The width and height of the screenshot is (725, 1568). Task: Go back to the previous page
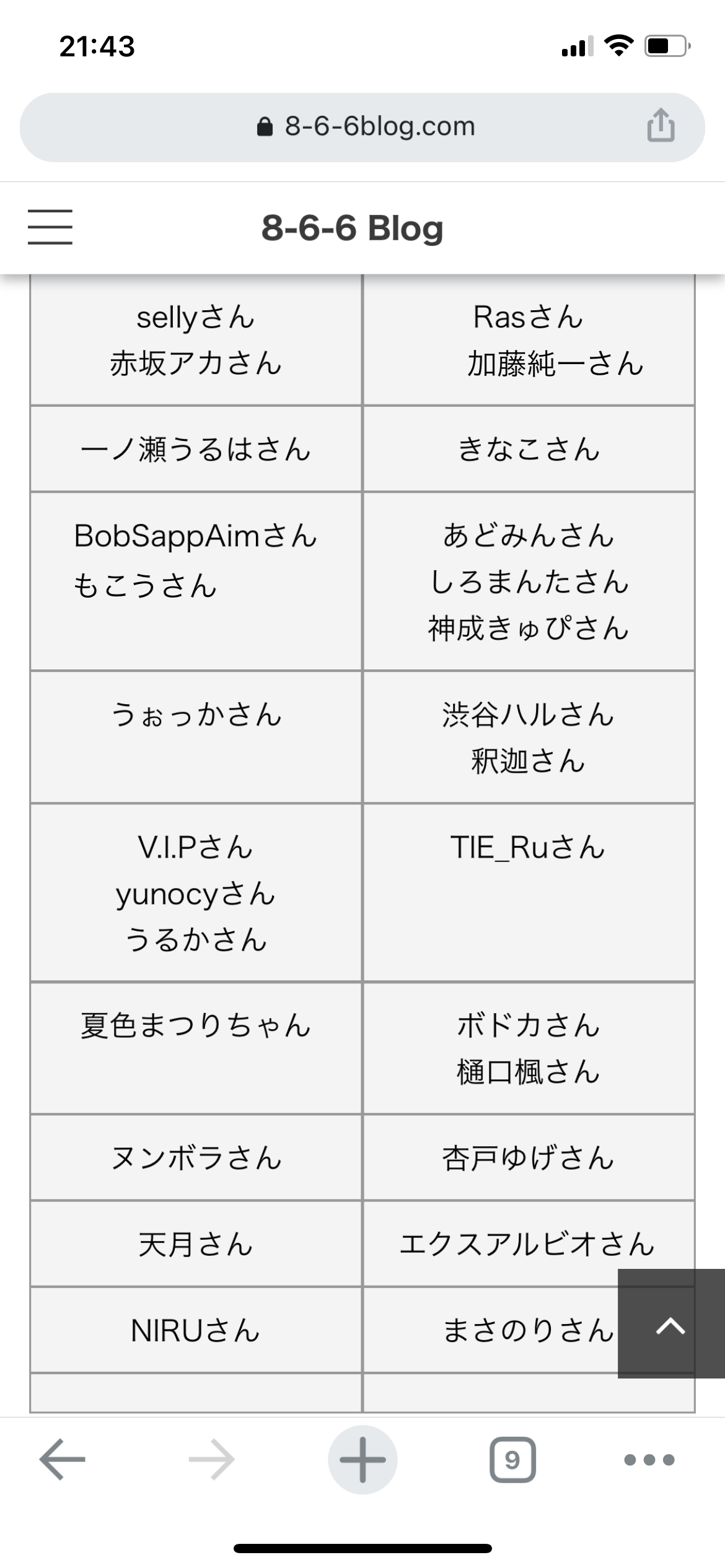tap(63, 1460)
